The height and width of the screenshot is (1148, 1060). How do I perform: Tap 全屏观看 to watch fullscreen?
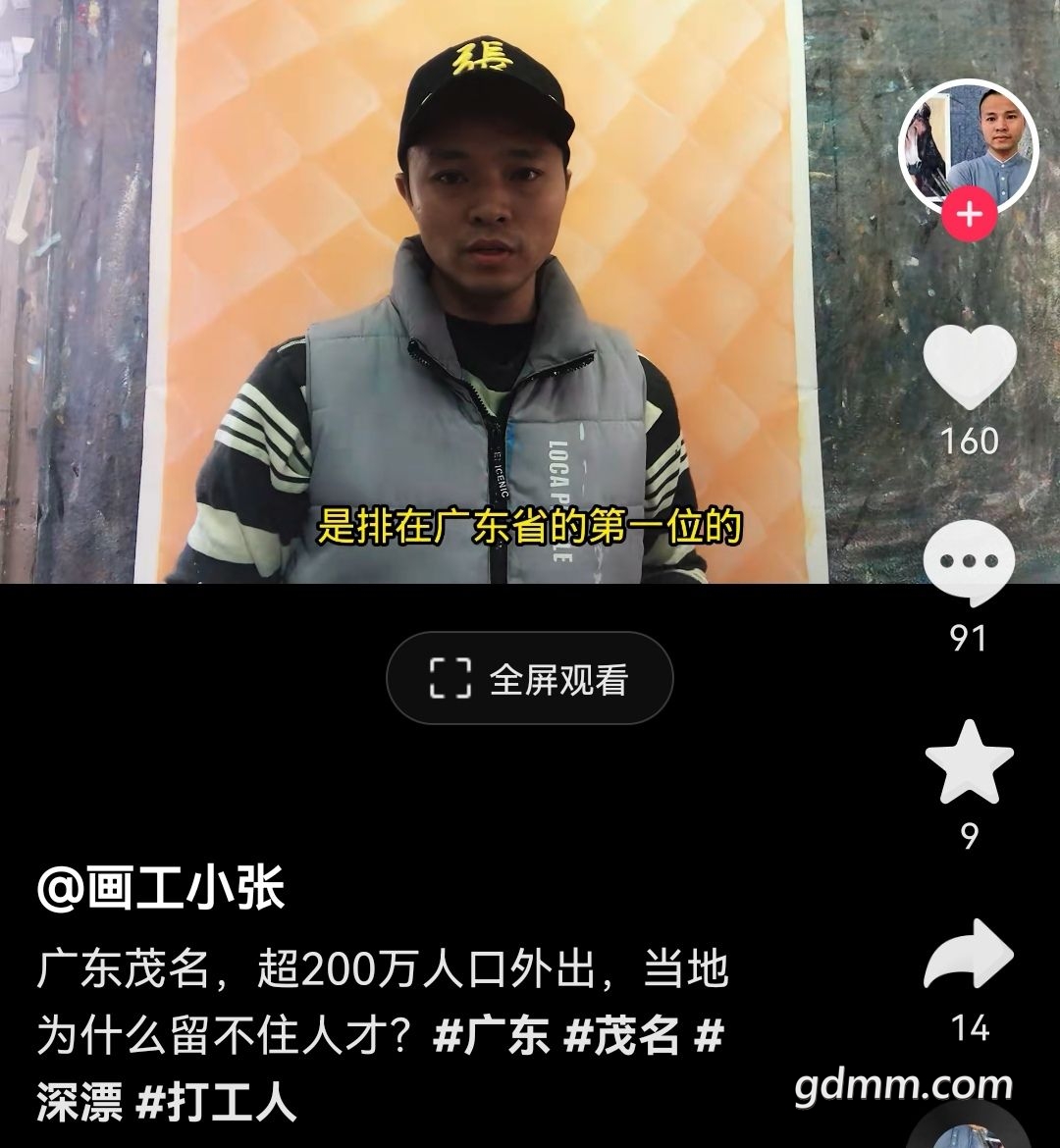click(530, 679)
